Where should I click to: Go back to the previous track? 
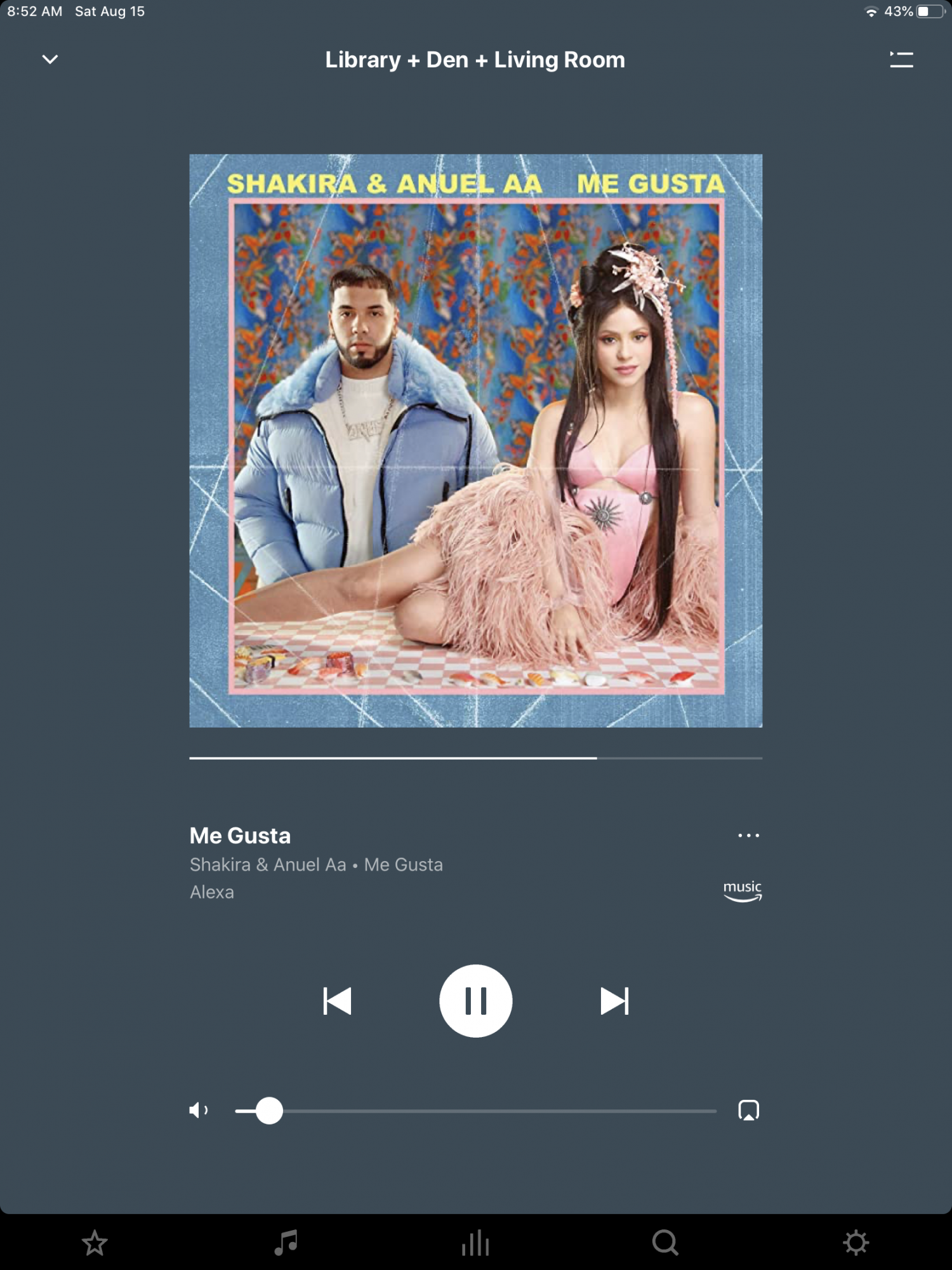pos(337,1001)
